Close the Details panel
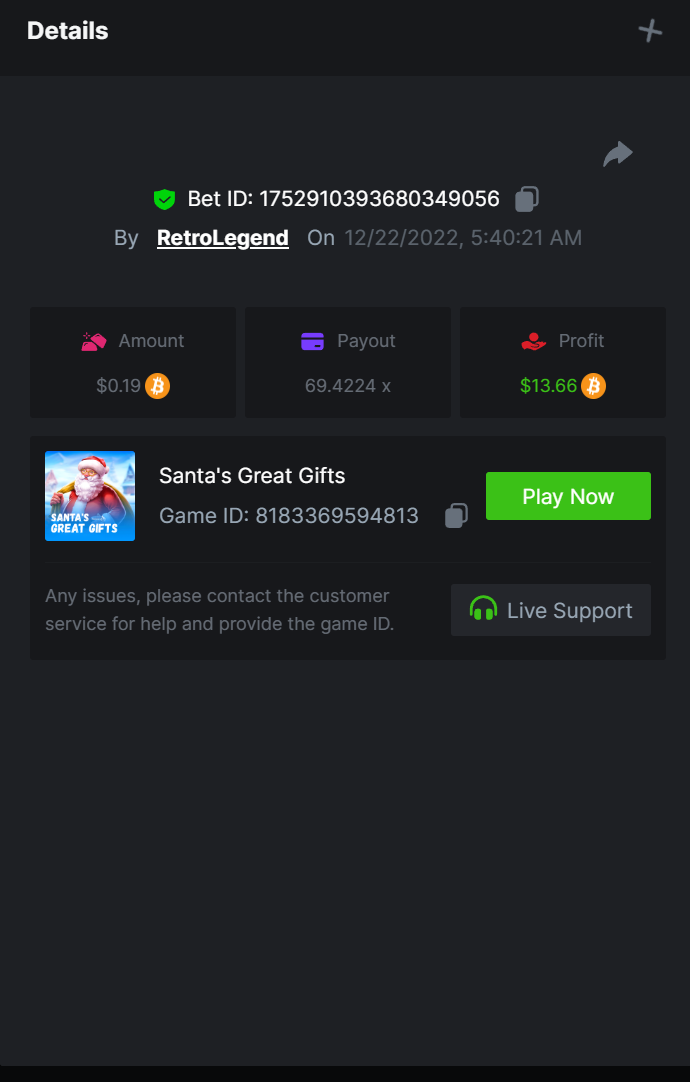 (x=650, y=31)
